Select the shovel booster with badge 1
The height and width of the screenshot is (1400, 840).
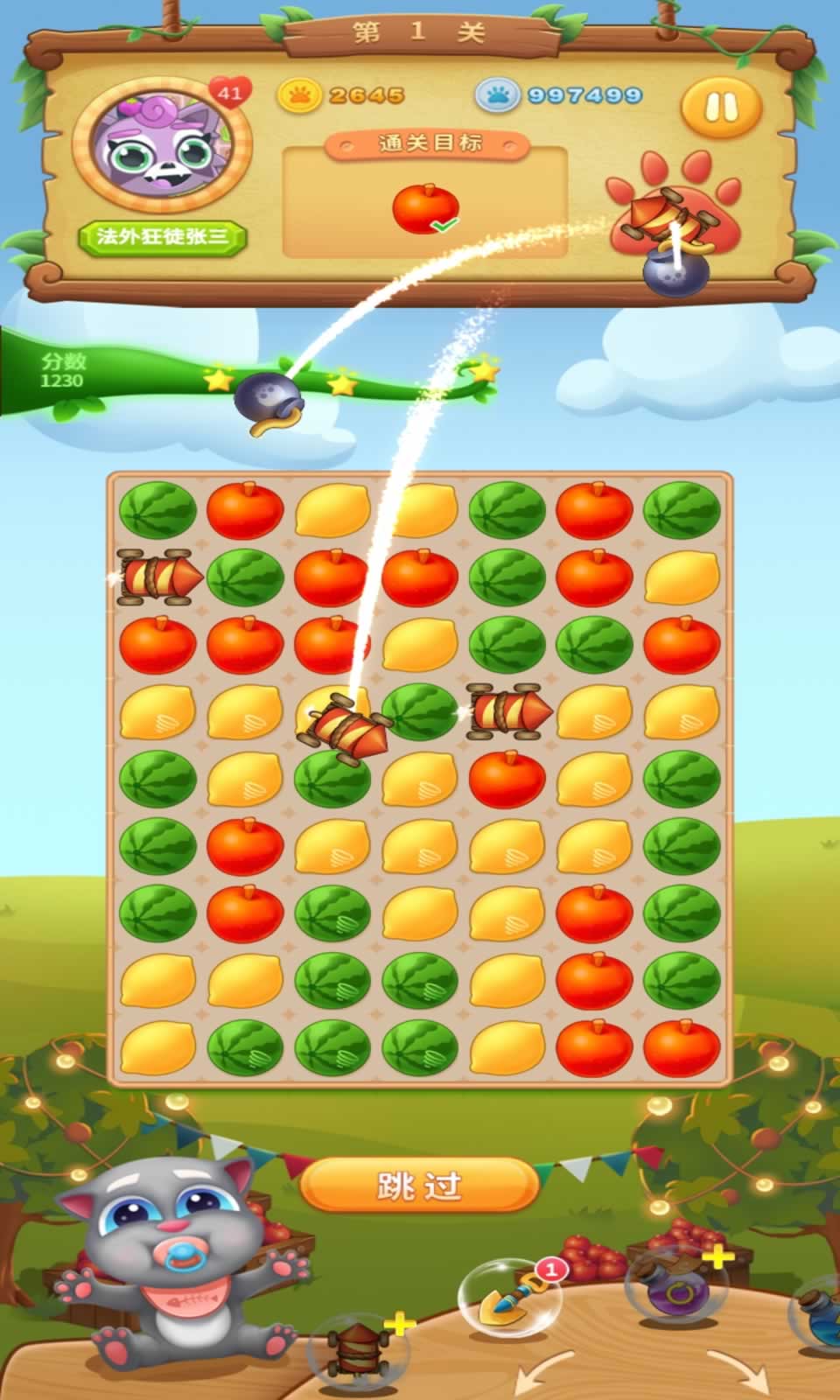[x=508, y=1301]
